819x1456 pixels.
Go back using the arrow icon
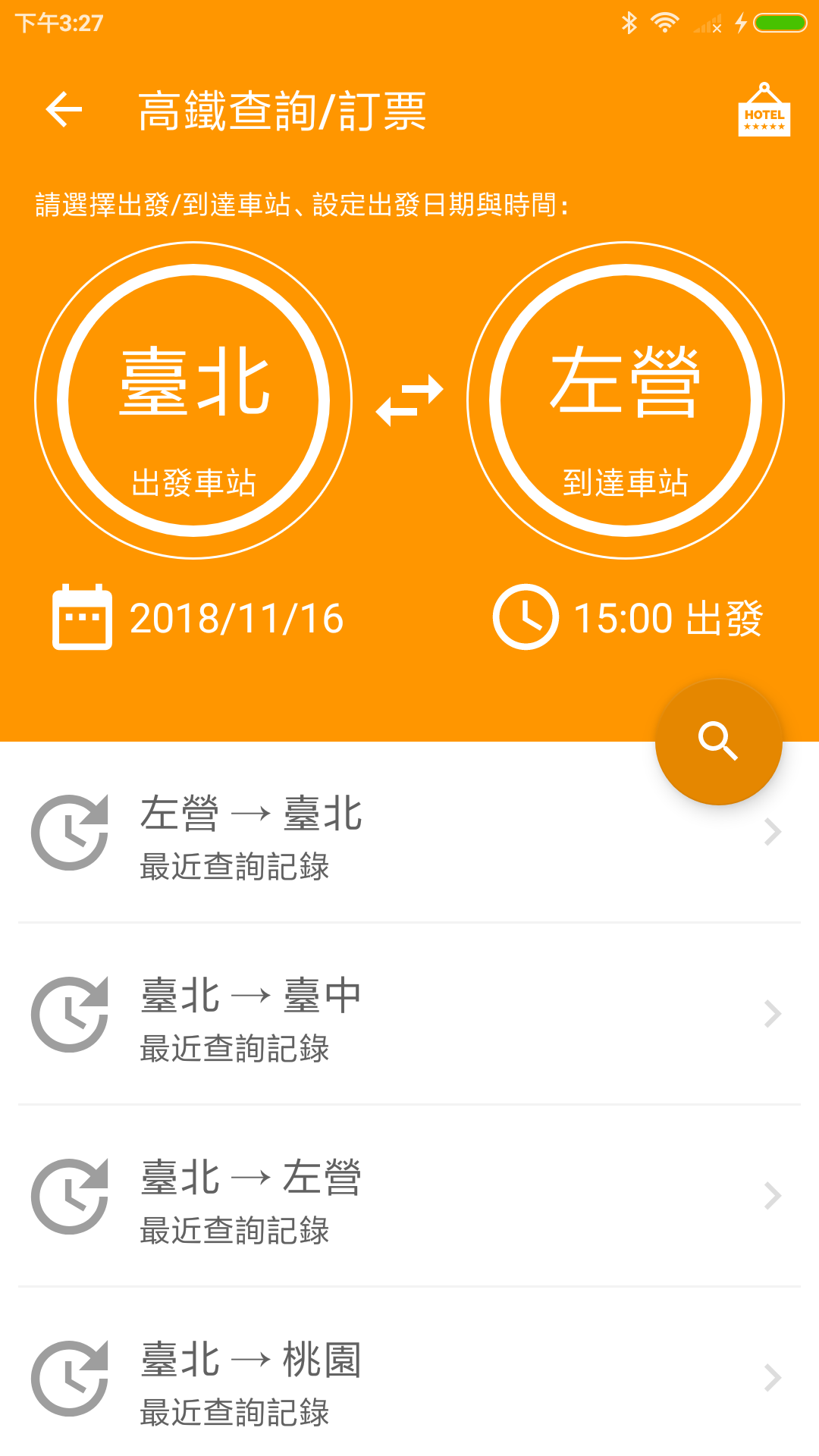64,110
